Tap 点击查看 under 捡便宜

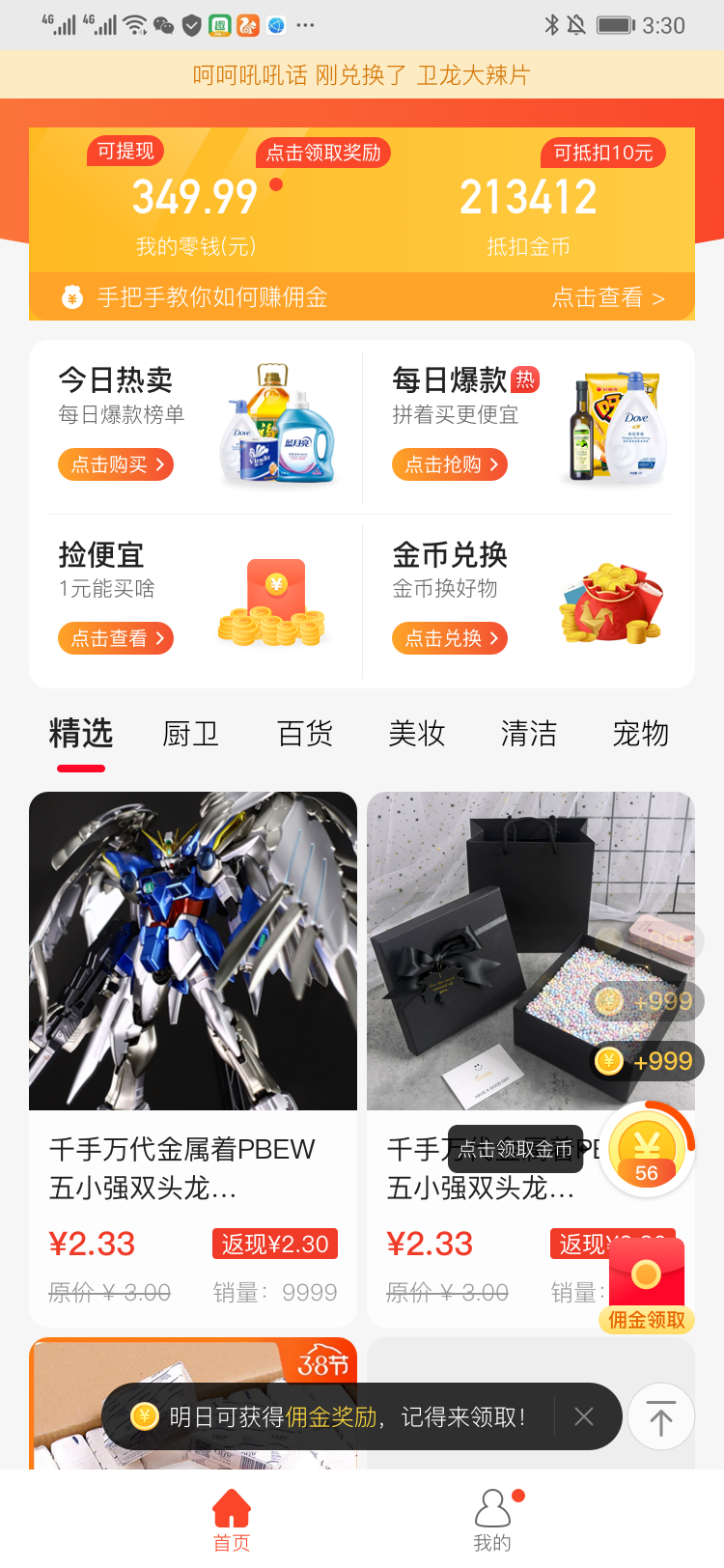[x=116, y=638]
